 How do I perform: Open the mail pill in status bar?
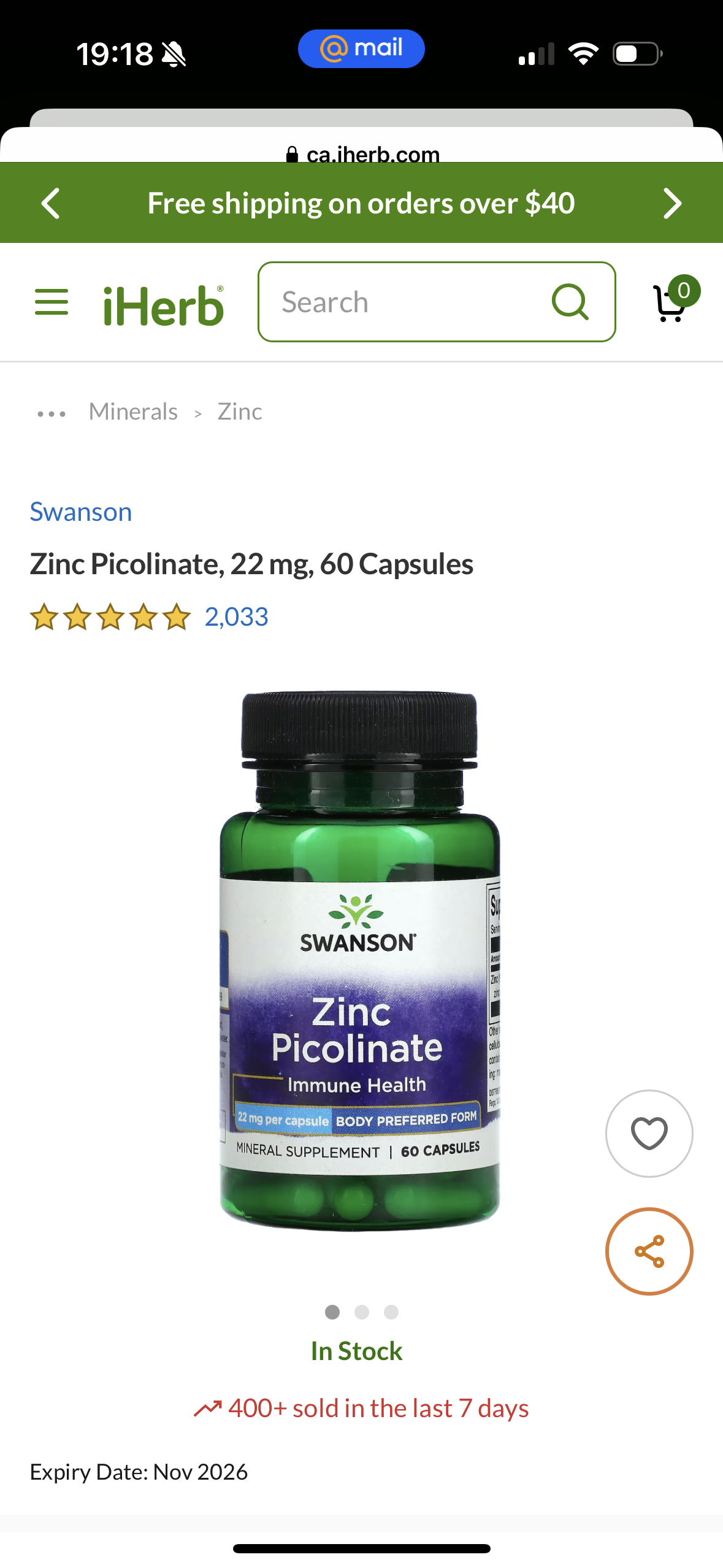(361, 48)
